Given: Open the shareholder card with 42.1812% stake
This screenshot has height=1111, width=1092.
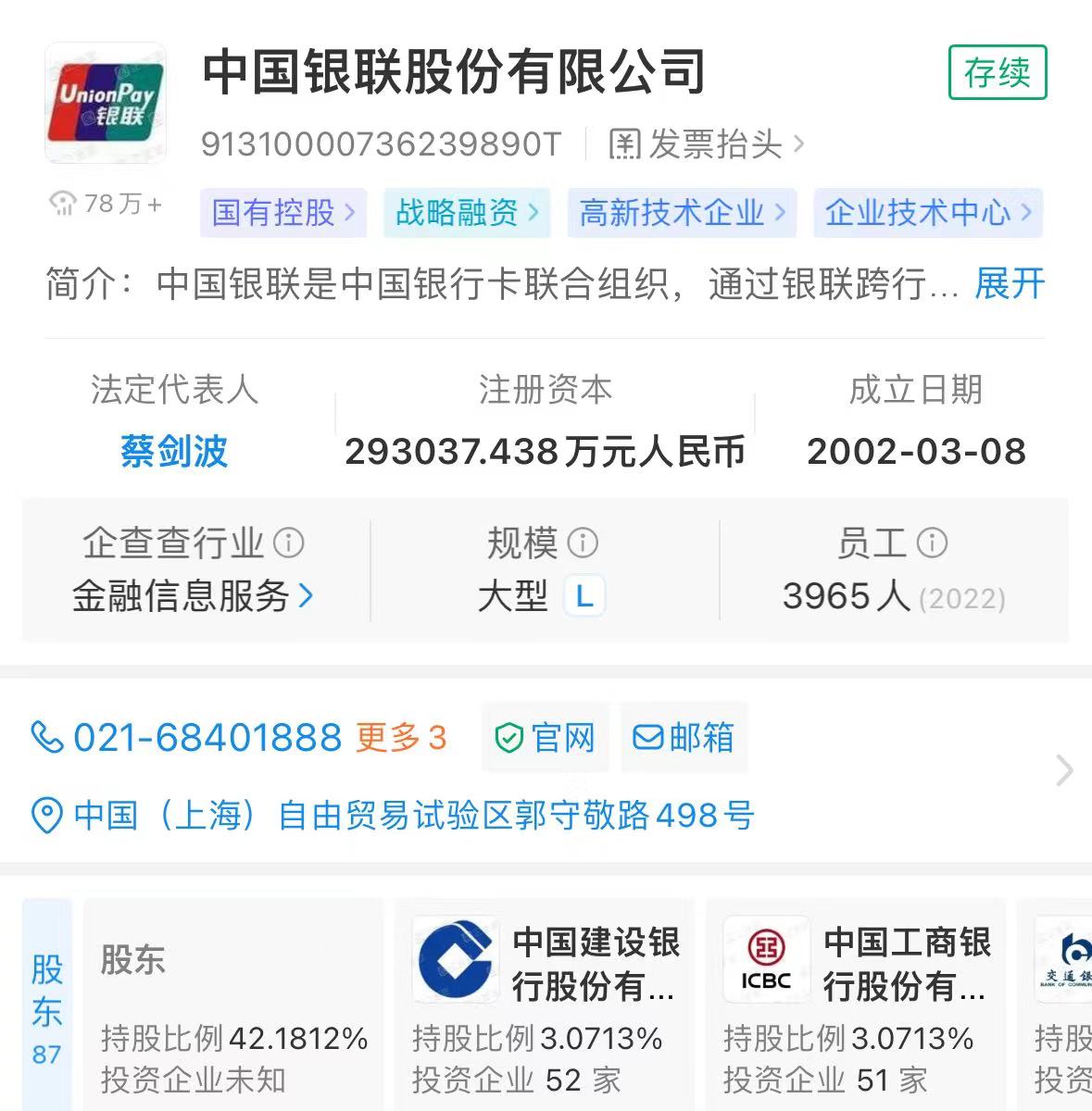Looking at the screenshot, I should tap(233, 1005).
